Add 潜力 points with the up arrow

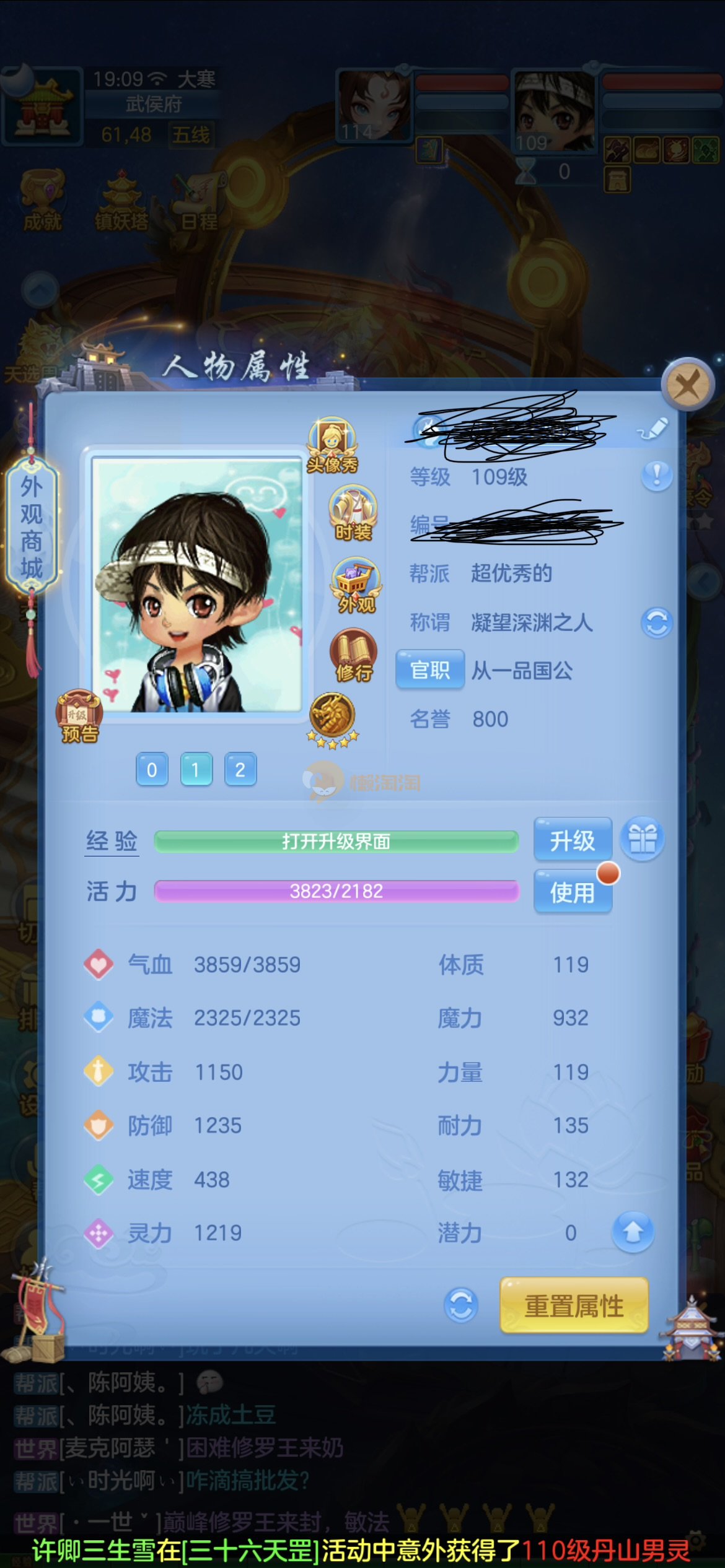(x=633, y=1232)
